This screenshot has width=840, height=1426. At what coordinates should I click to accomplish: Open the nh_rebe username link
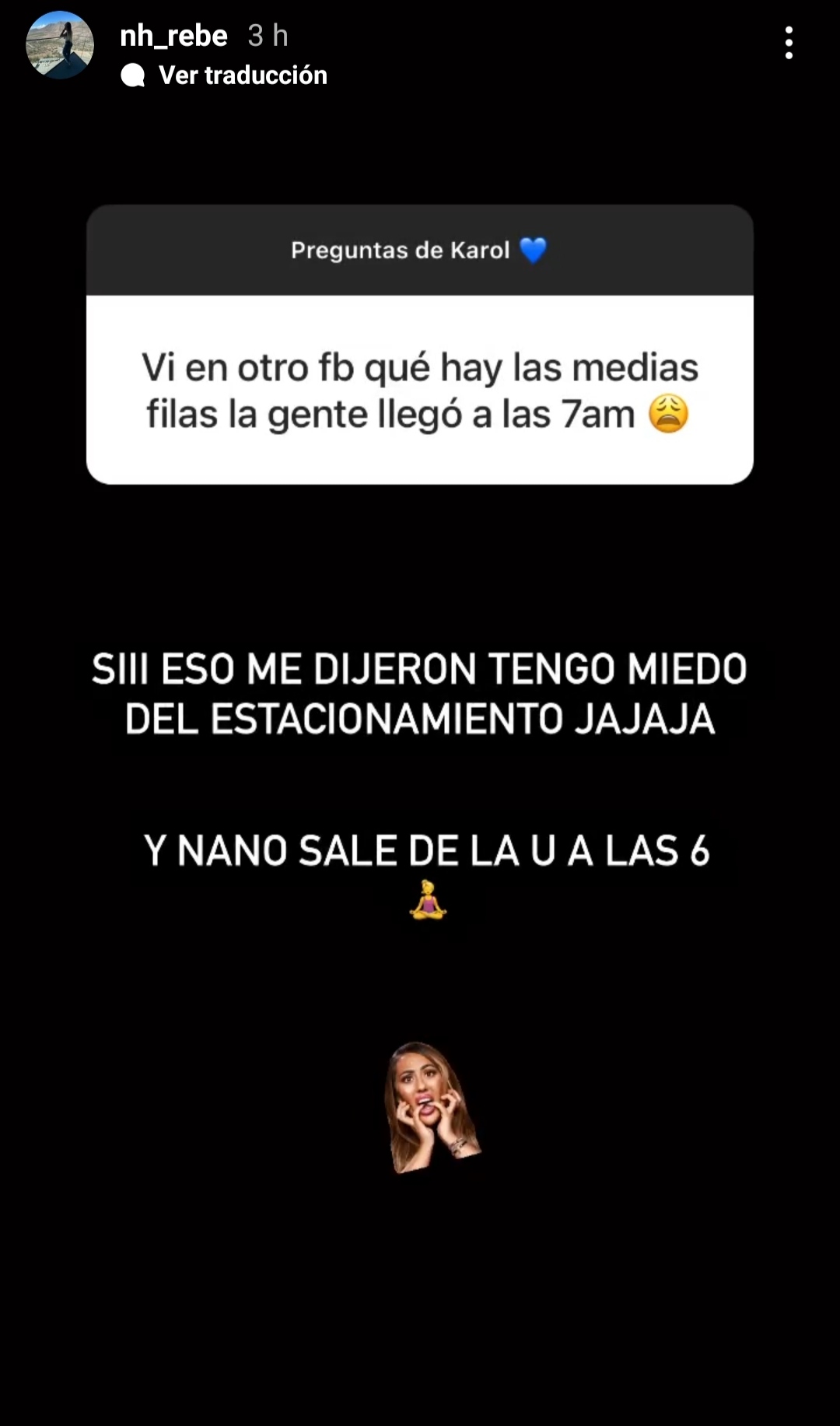click(x=173, y=35)
